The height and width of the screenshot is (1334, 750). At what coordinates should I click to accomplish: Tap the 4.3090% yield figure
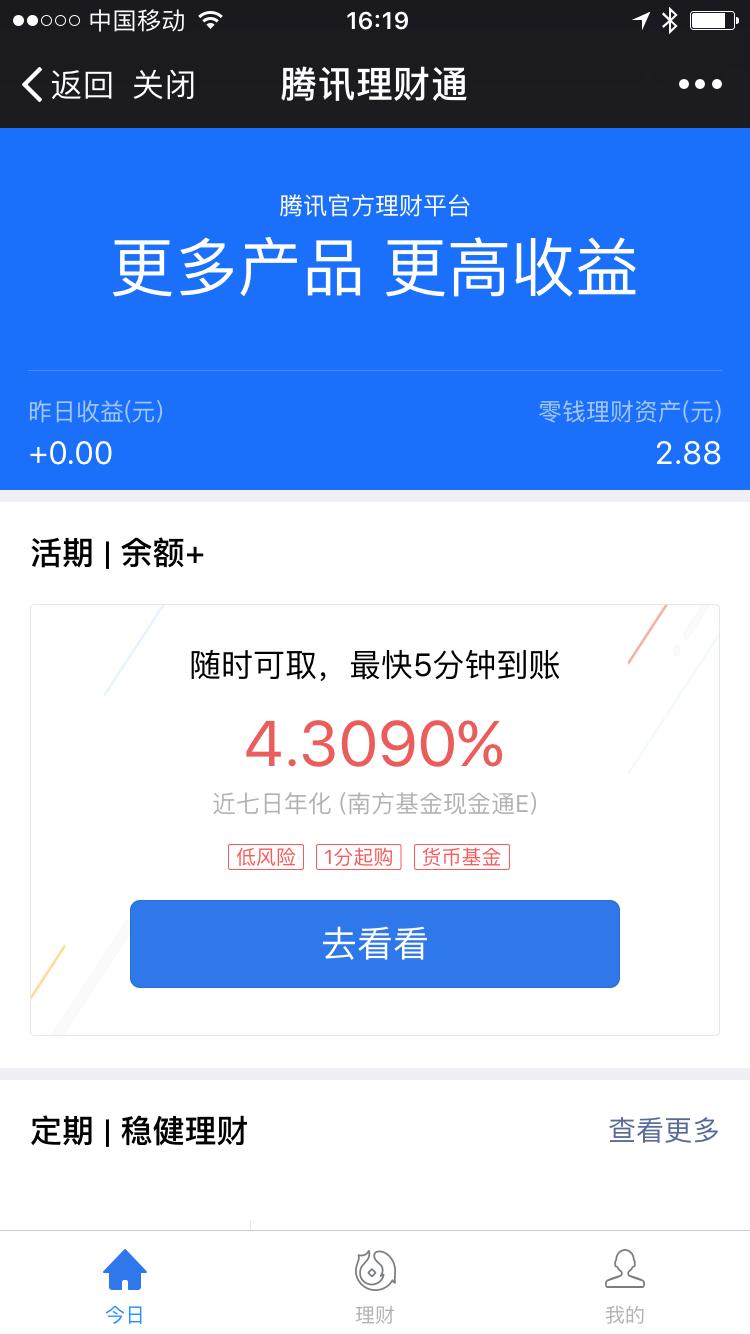[x=374, y=745]
